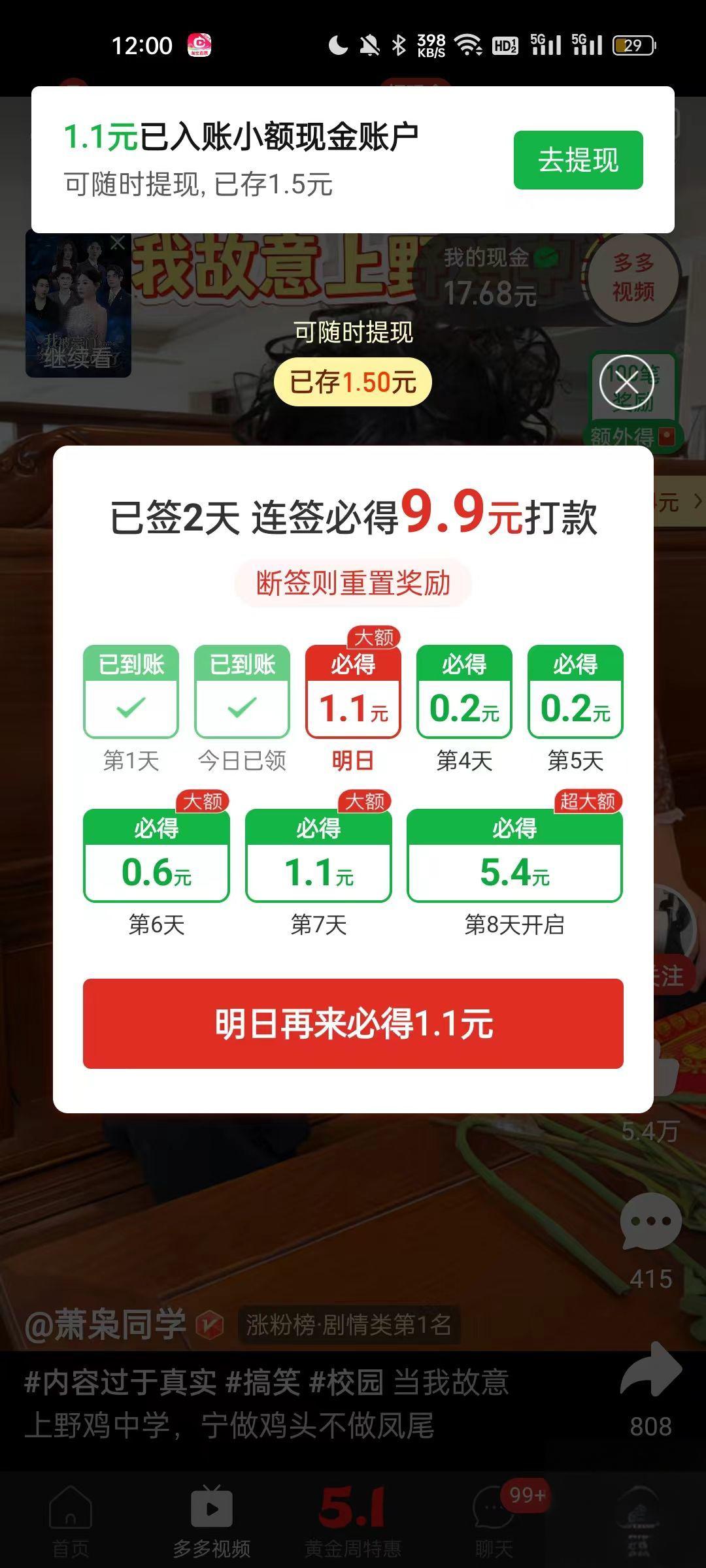706x1568 pixels.
Task: Dismiss the 继续看 drama thumbnail
Action: click(x=118, y=243)
